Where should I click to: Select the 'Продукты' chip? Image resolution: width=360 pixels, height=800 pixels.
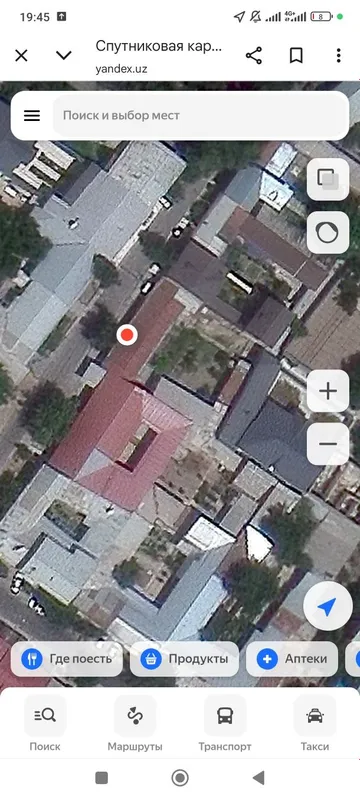pyautogui.click(x=184, y=659)
